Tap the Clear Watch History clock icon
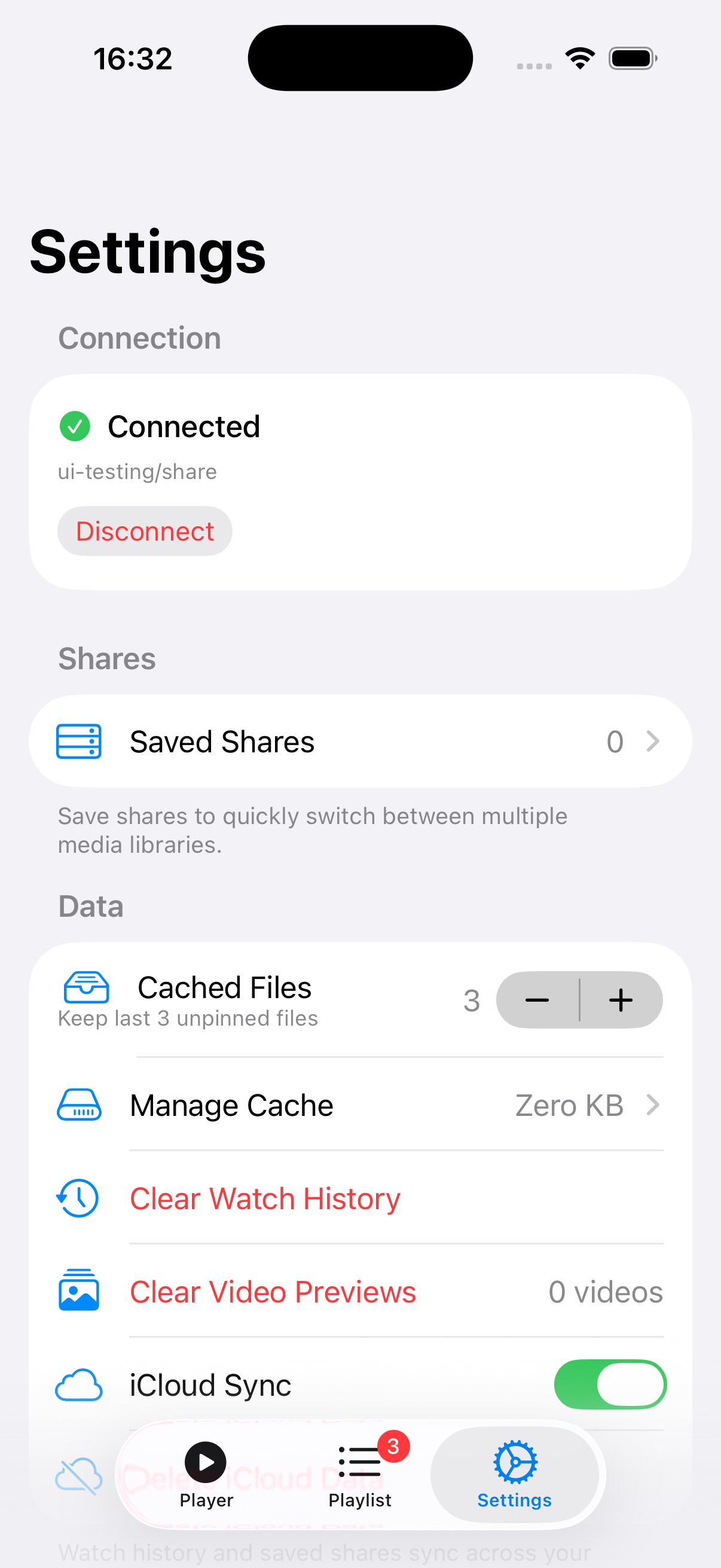The image size is (721, 1568). coord(77,1198)
